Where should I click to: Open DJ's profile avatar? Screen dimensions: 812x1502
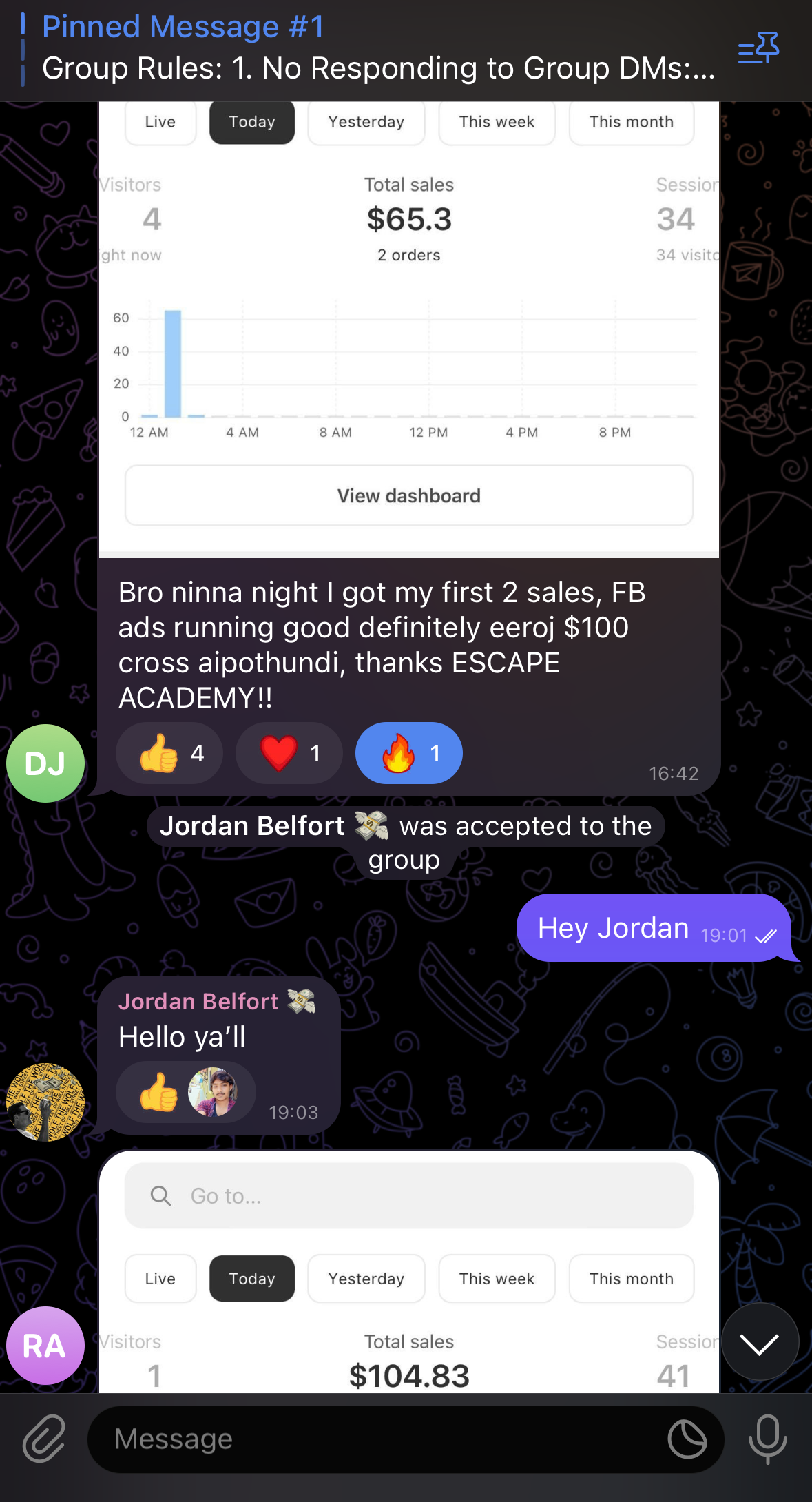point(45,763)
